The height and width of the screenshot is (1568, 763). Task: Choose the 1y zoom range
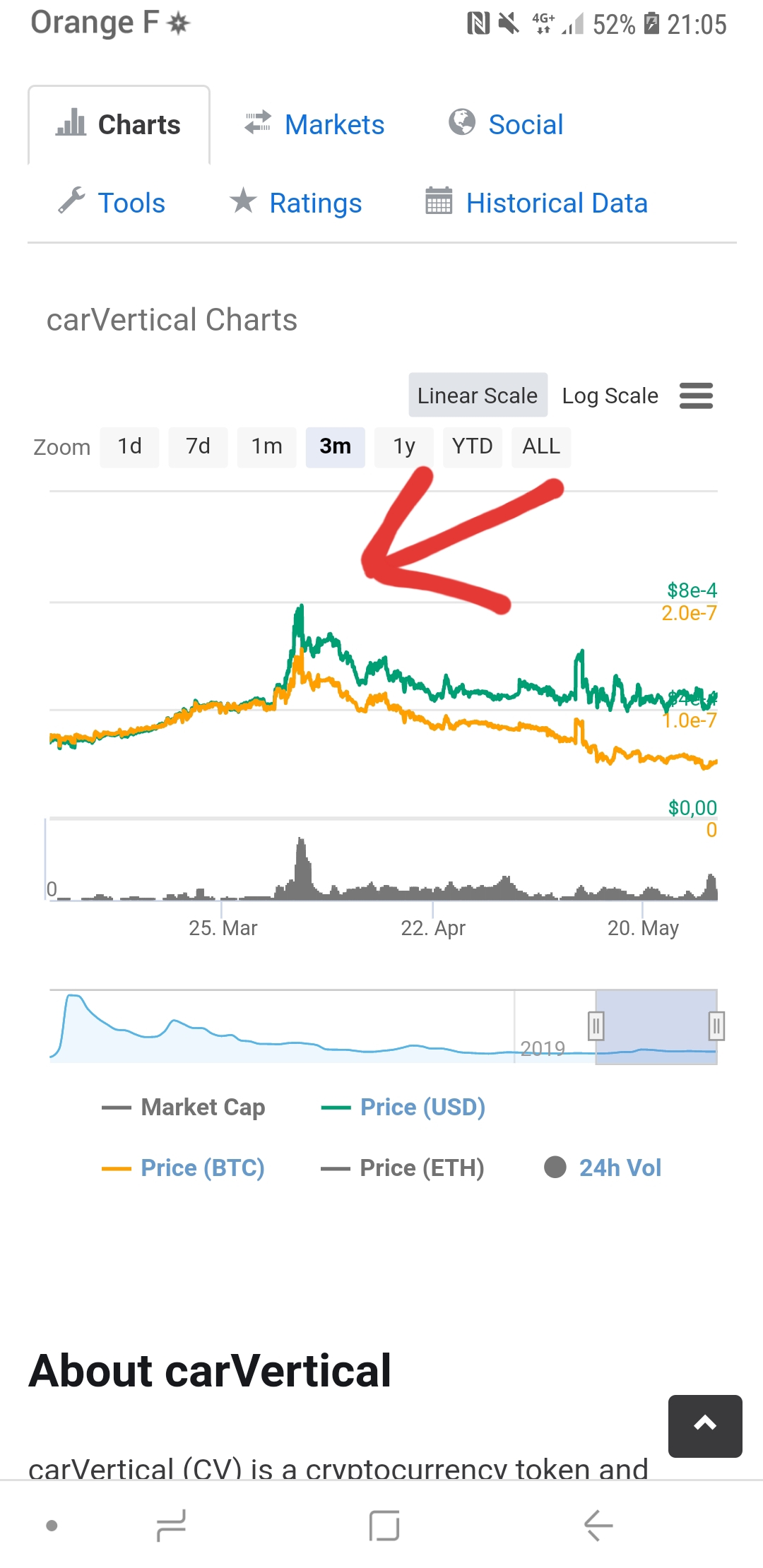404,446
